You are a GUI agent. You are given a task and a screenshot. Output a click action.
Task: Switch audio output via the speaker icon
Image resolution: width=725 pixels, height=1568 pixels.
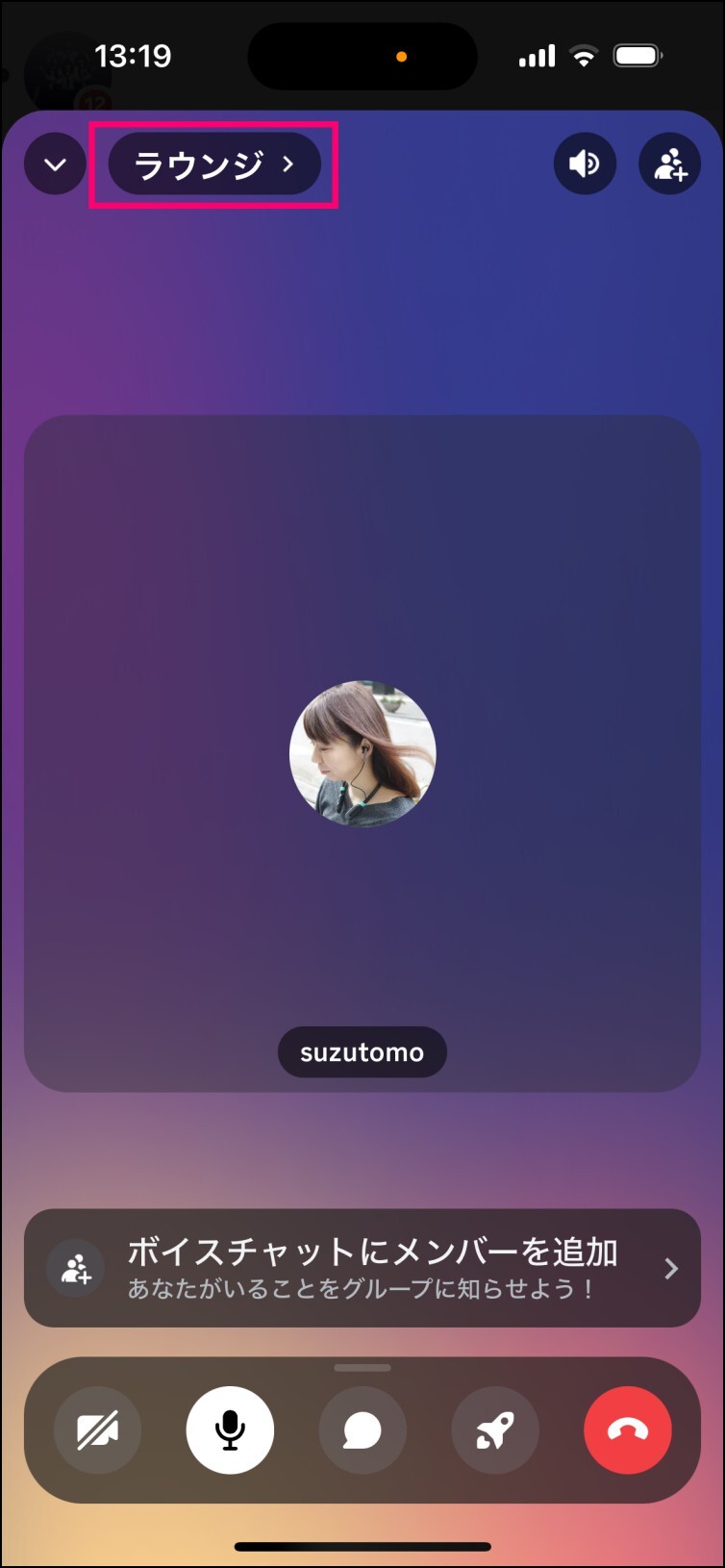[585, 164]
